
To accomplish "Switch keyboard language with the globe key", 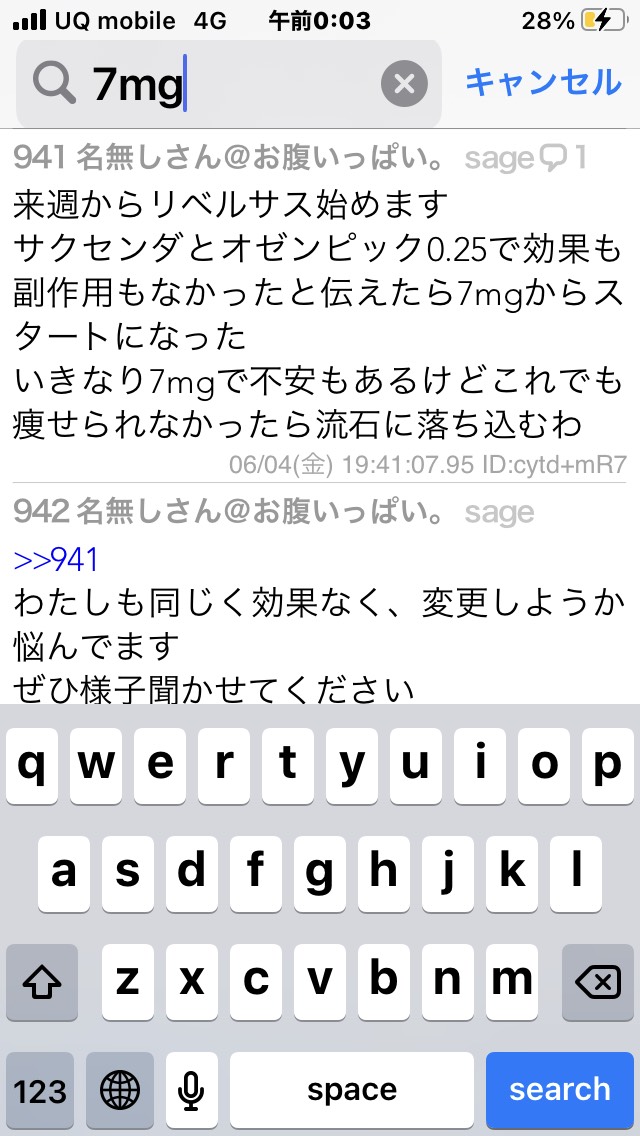I will pyautogui.click(x=120, y=1090).
